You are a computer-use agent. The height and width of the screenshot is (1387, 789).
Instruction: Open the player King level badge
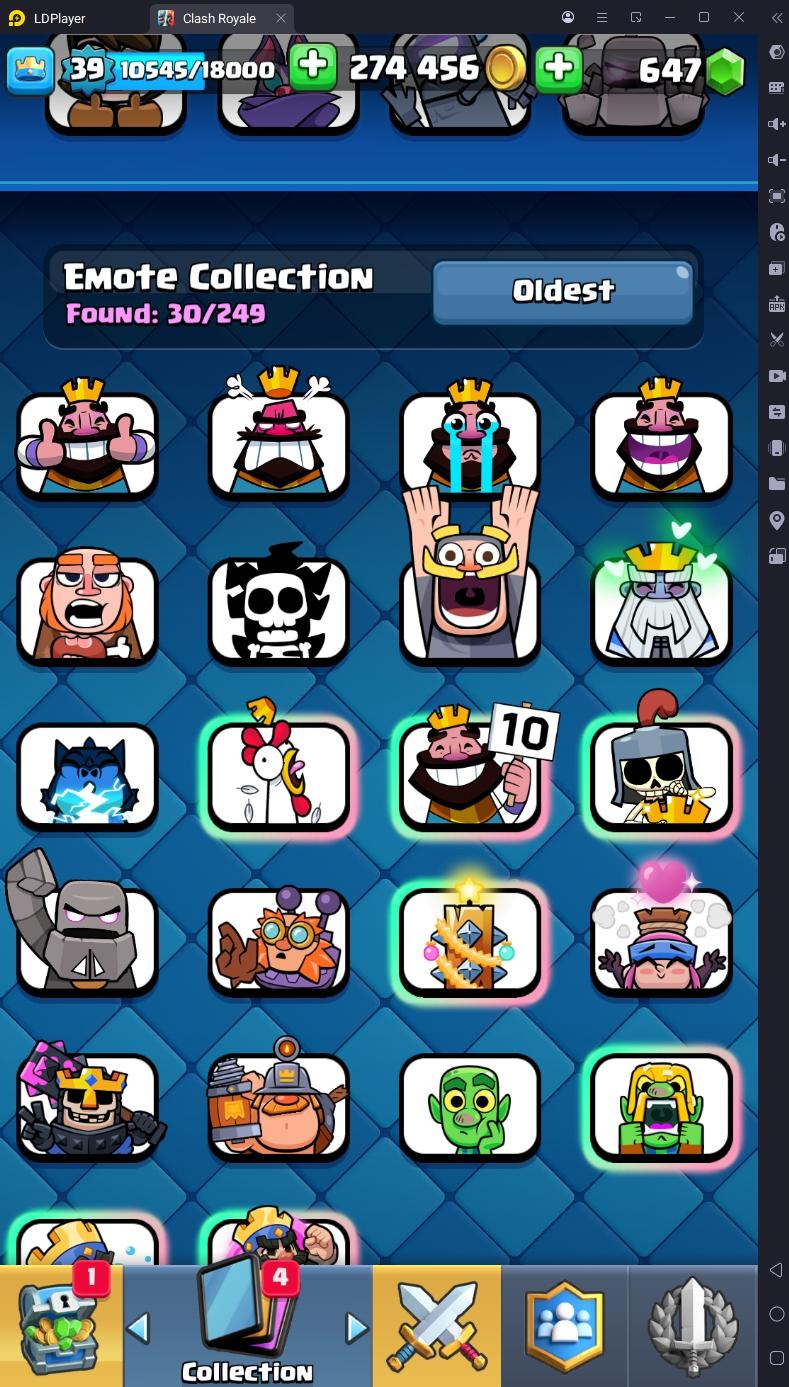pyautogui.click(x=86, y=69)
